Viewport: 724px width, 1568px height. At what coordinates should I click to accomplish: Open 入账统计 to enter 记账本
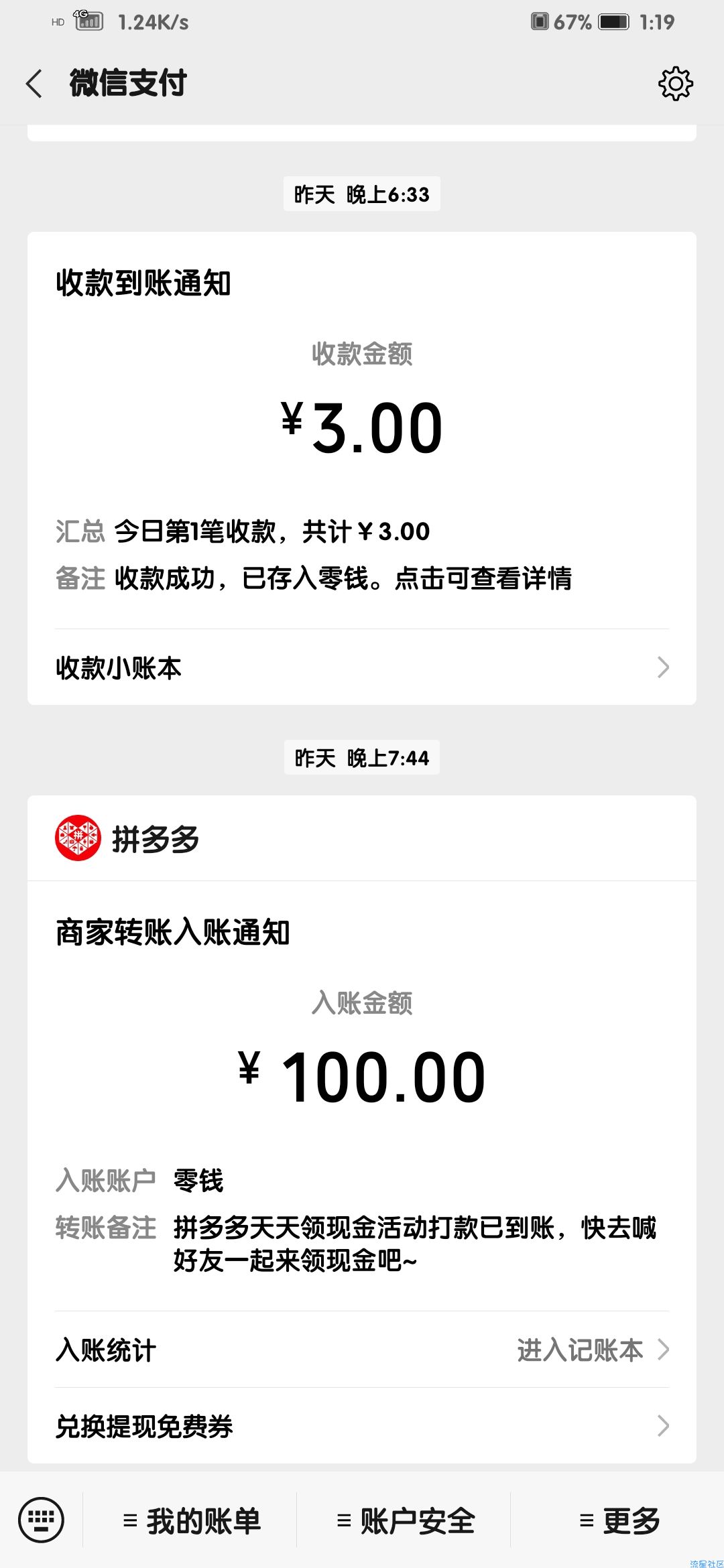pyautogui.click(x=362, y=1350)
